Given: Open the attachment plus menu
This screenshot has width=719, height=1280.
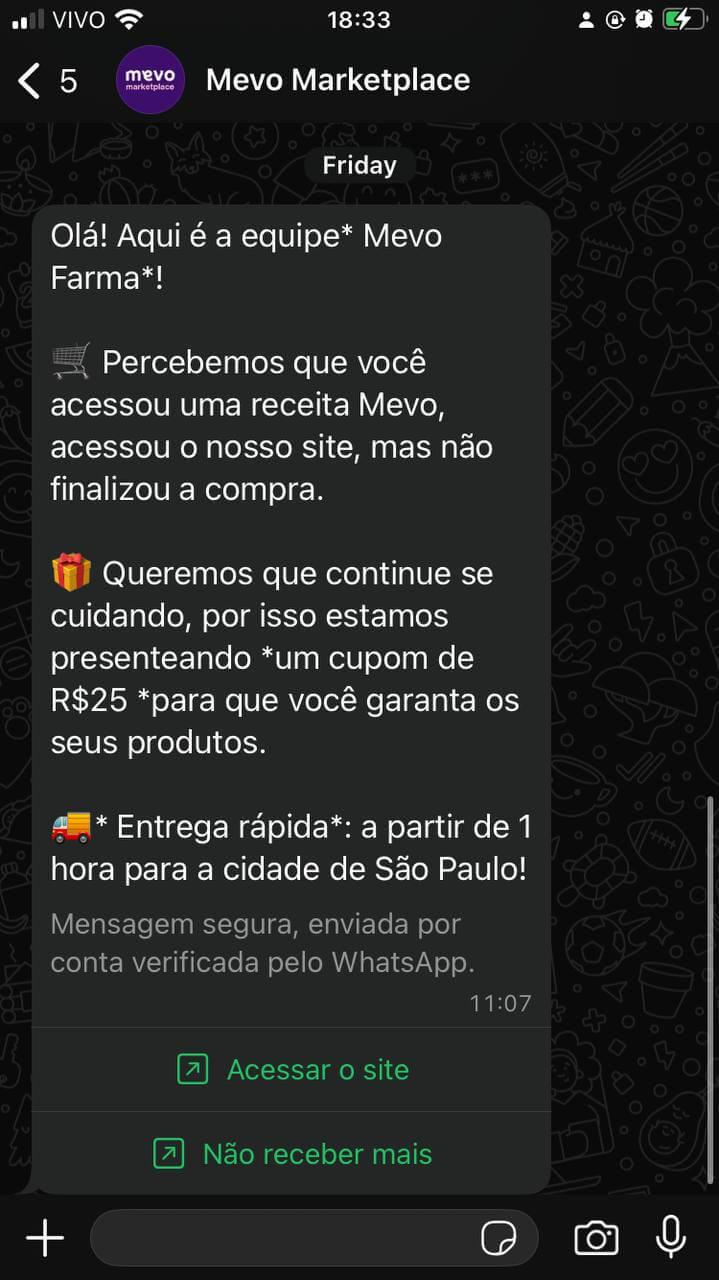Looking at the screenshot, I should [x=44, y=1238].
